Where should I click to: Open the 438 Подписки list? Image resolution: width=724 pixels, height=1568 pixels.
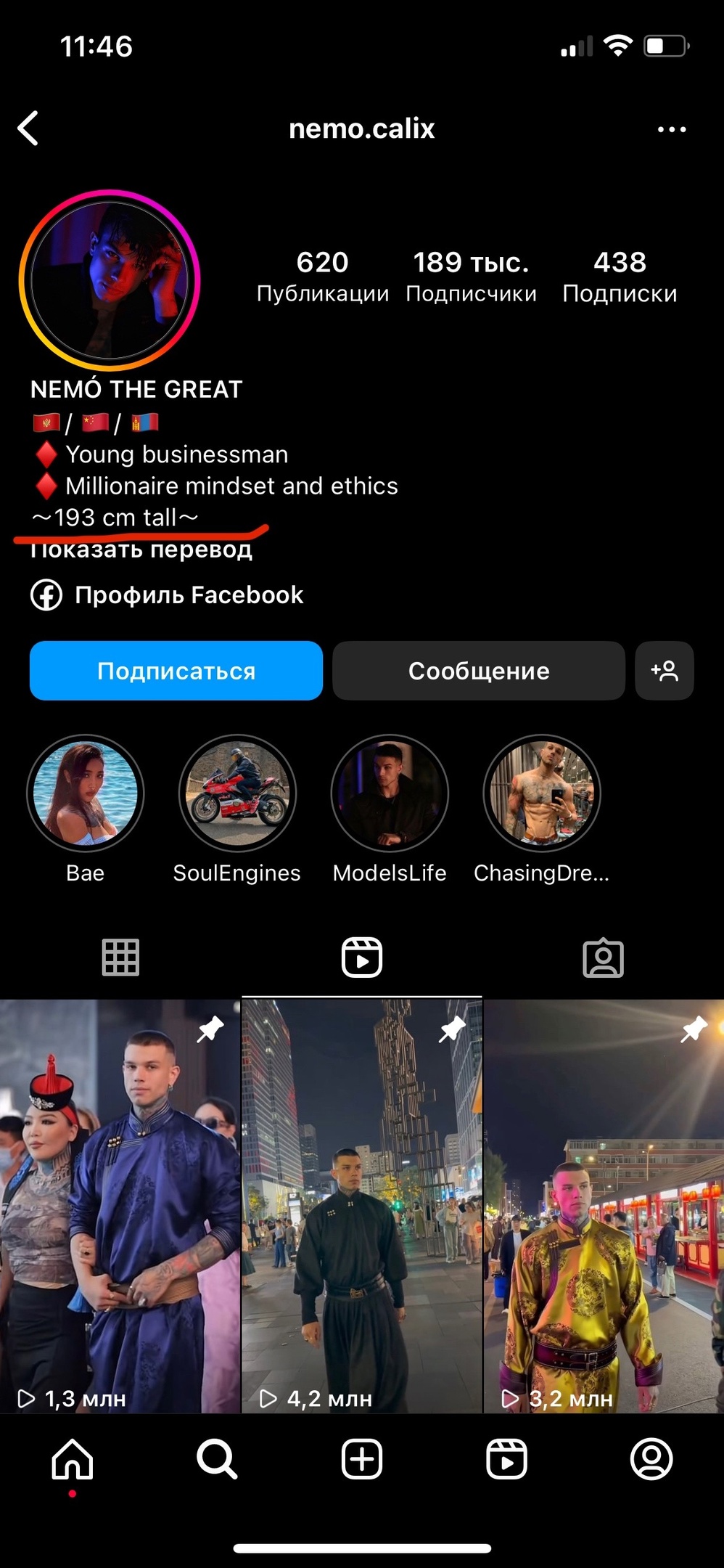click(x=620, y=277)
